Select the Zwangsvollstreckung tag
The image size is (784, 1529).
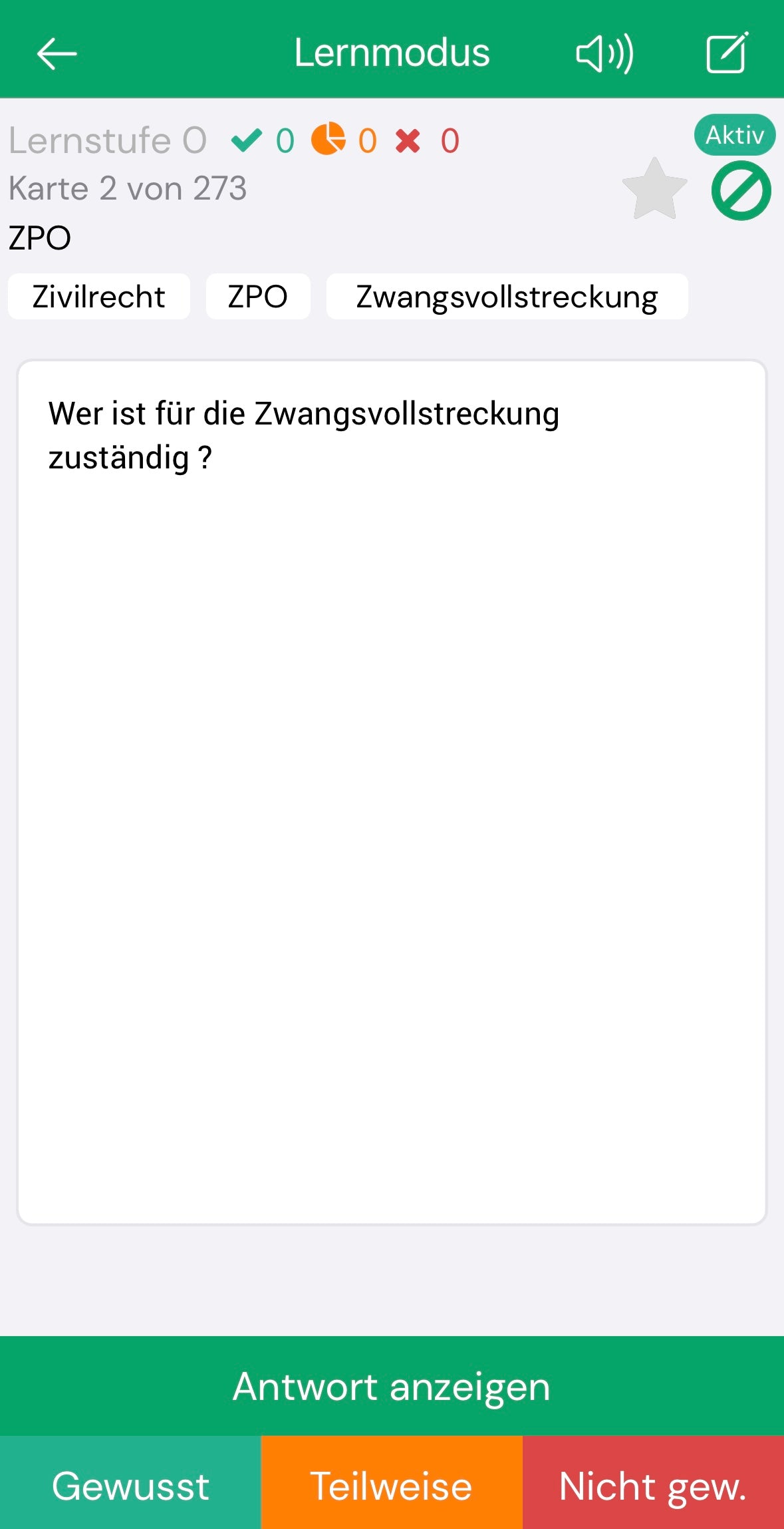click(x=507, y=297)
